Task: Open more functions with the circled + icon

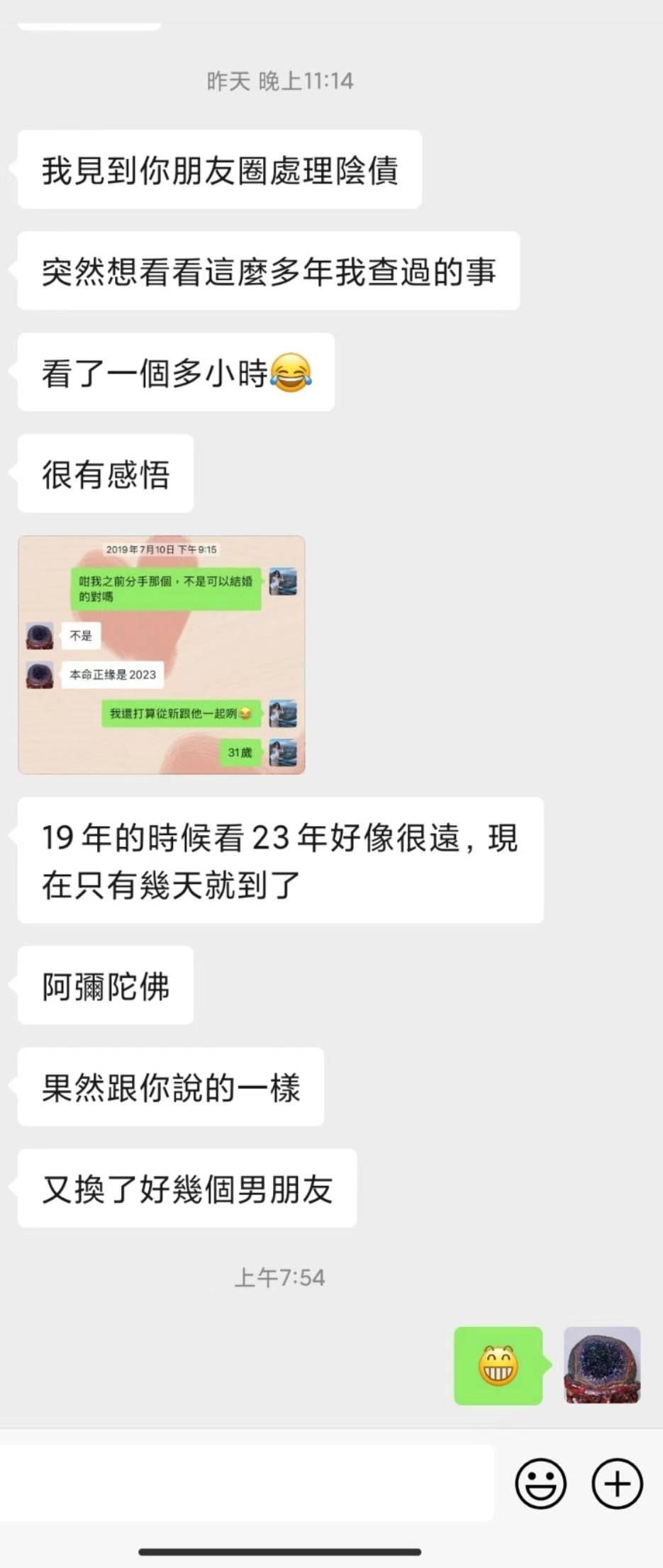Action: click(616, 1484)
